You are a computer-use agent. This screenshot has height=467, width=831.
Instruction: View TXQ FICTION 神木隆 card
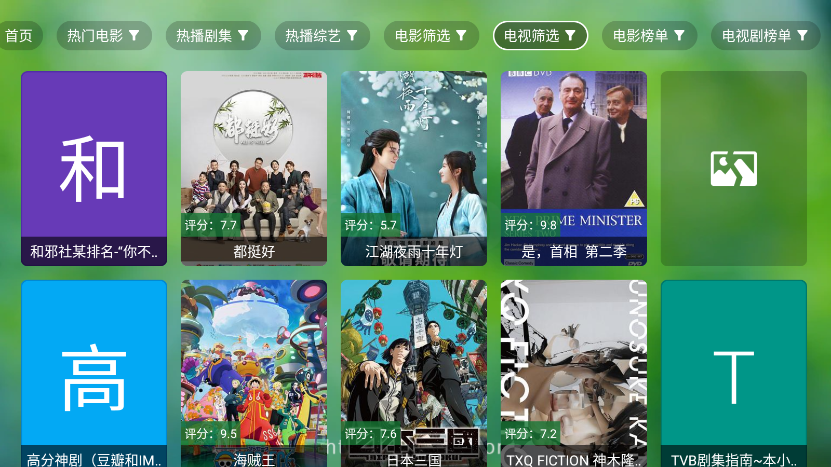[x=574, y=374]
